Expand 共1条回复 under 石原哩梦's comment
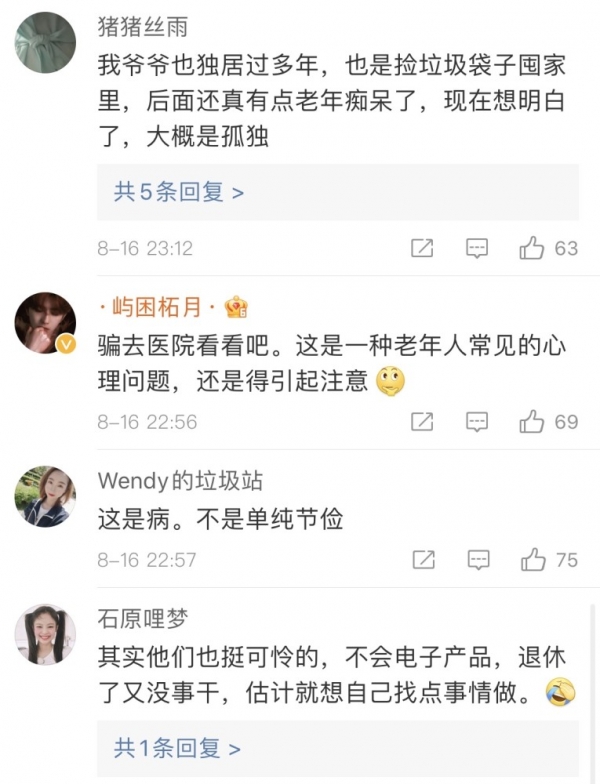This screenshot has width=600, height=784. coord(177,746)
